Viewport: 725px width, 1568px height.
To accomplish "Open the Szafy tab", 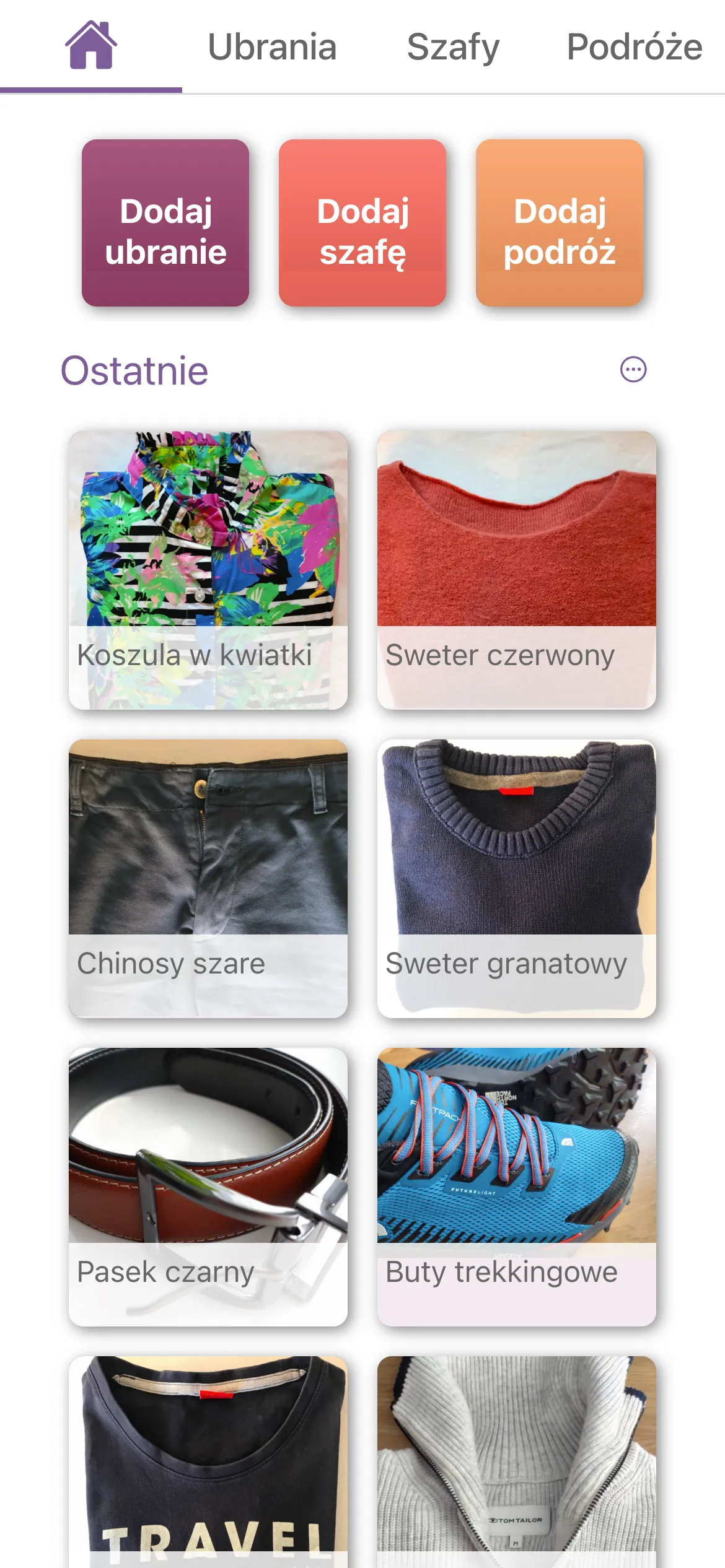I will point(453,47).
